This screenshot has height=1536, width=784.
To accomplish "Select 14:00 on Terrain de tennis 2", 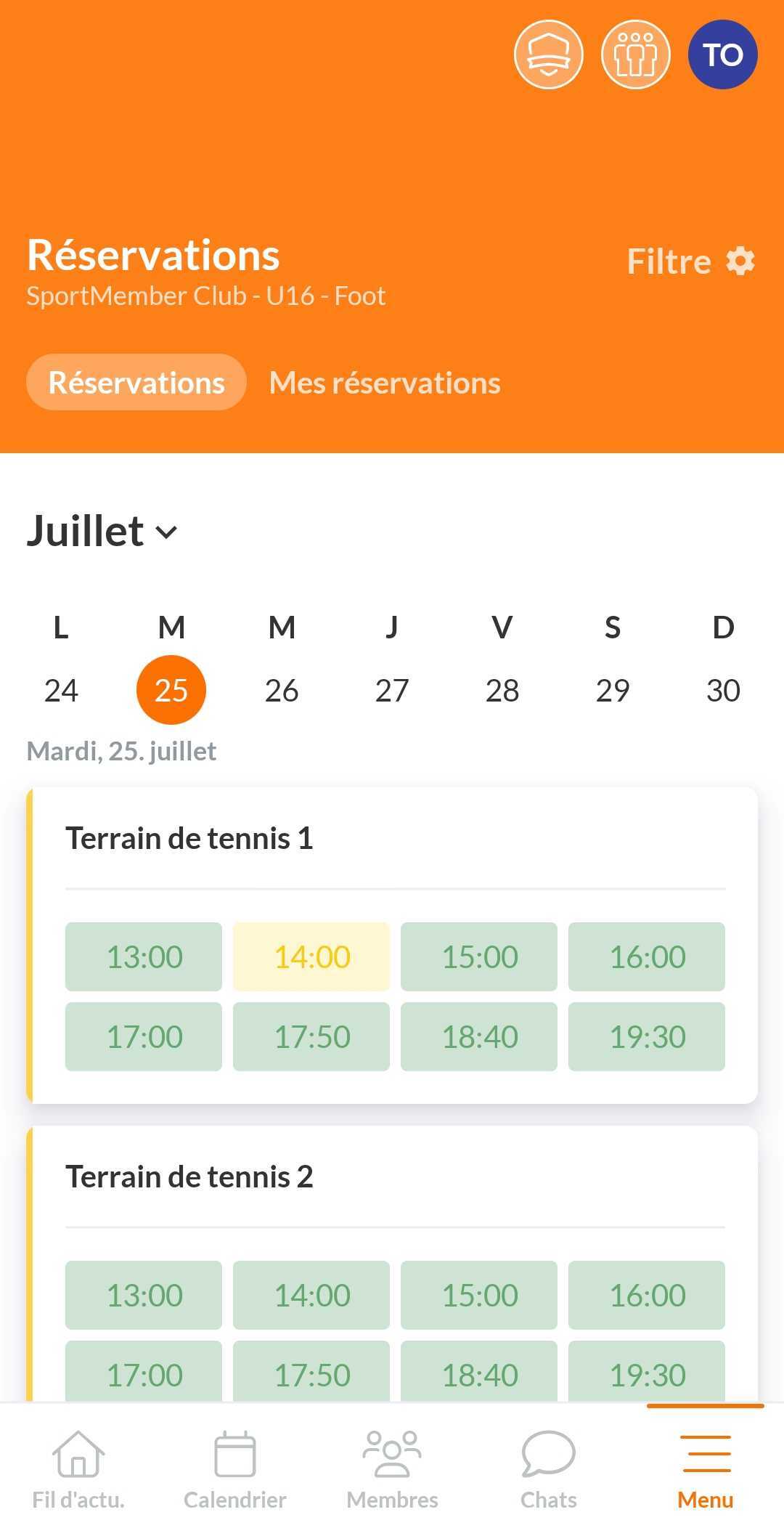I will click(x=311, y=1295).
